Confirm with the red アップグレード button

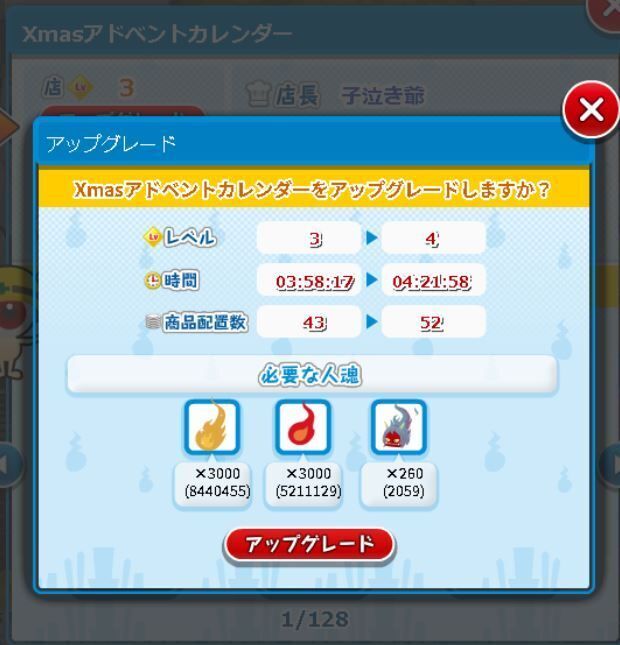(x=309, y=545)
